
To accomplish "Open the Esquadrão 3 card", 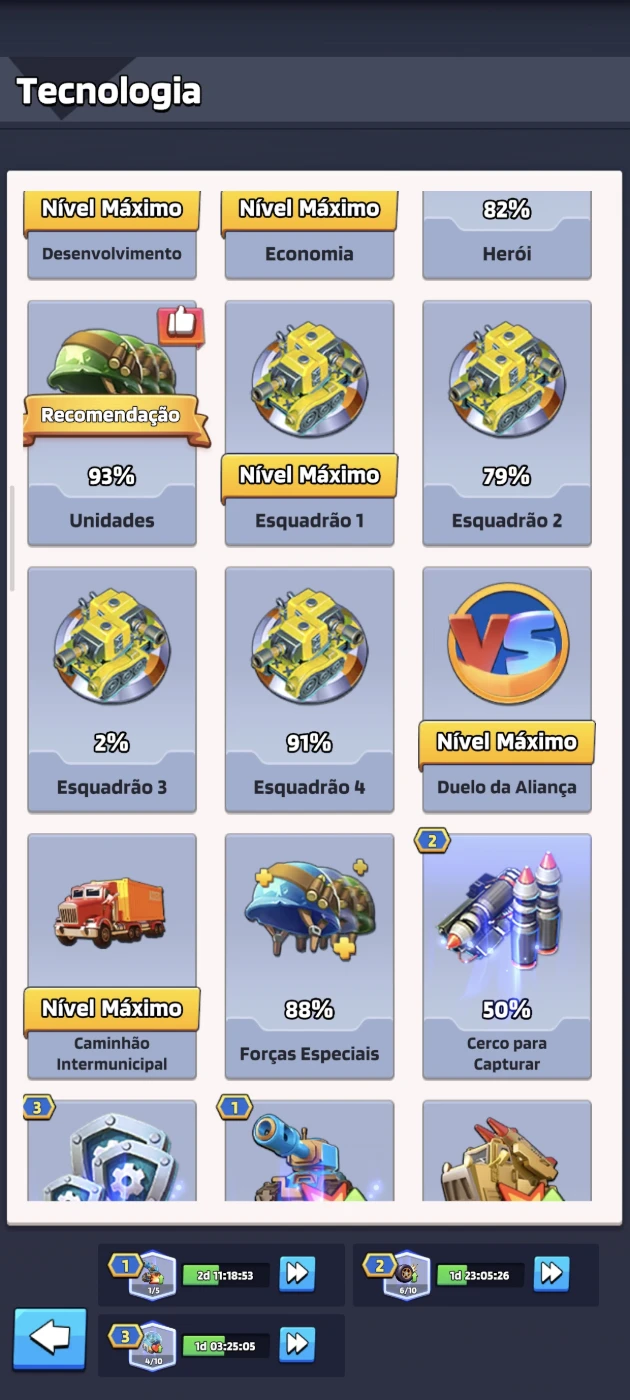I will 112,689.
